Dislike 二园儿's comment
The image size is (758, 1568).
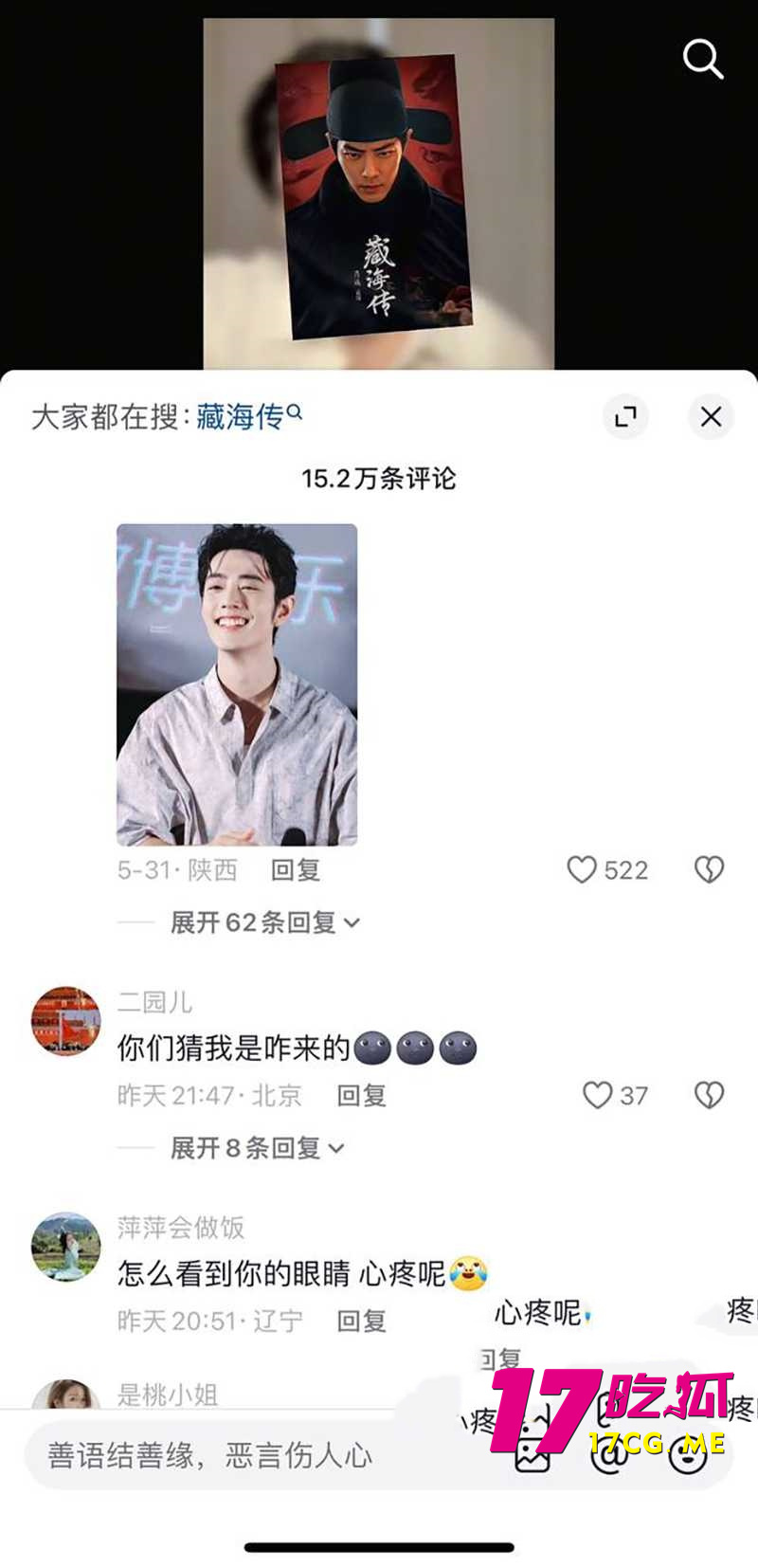click(709, 1094)
